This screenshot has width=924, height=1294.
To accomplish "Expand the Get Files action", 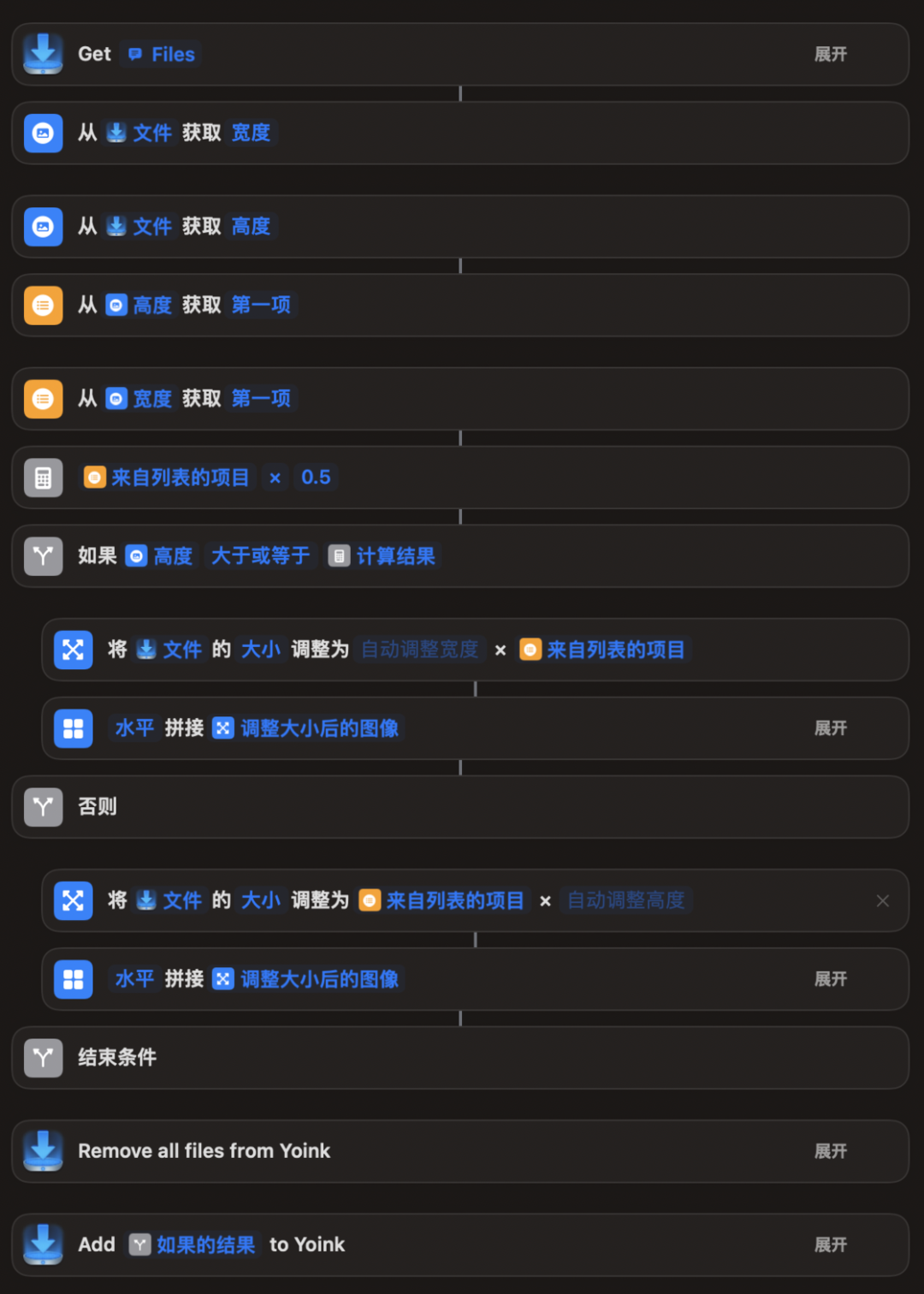I will (x=830, y=55).
